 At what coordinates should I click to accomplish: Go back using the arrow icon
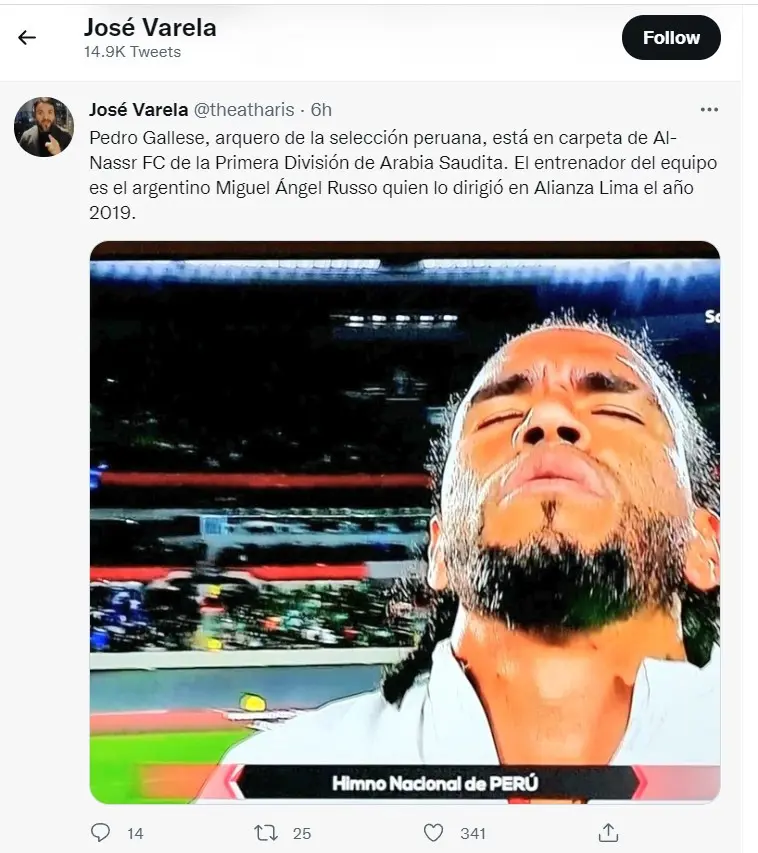pyautogui.click(x=27, y=38)
